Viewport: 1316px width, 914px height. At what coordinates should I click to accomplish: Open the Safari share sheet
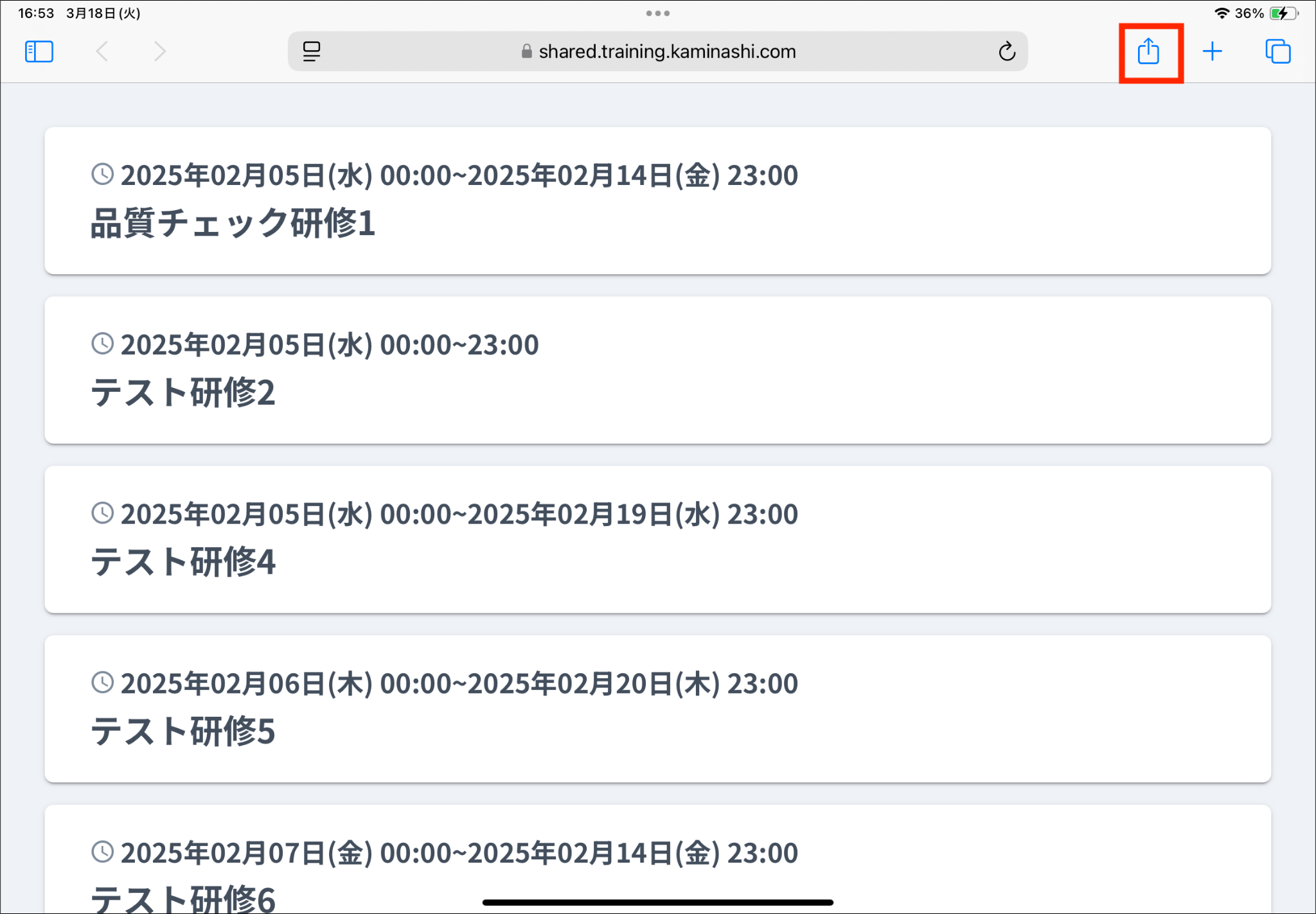click(1148, 51)
